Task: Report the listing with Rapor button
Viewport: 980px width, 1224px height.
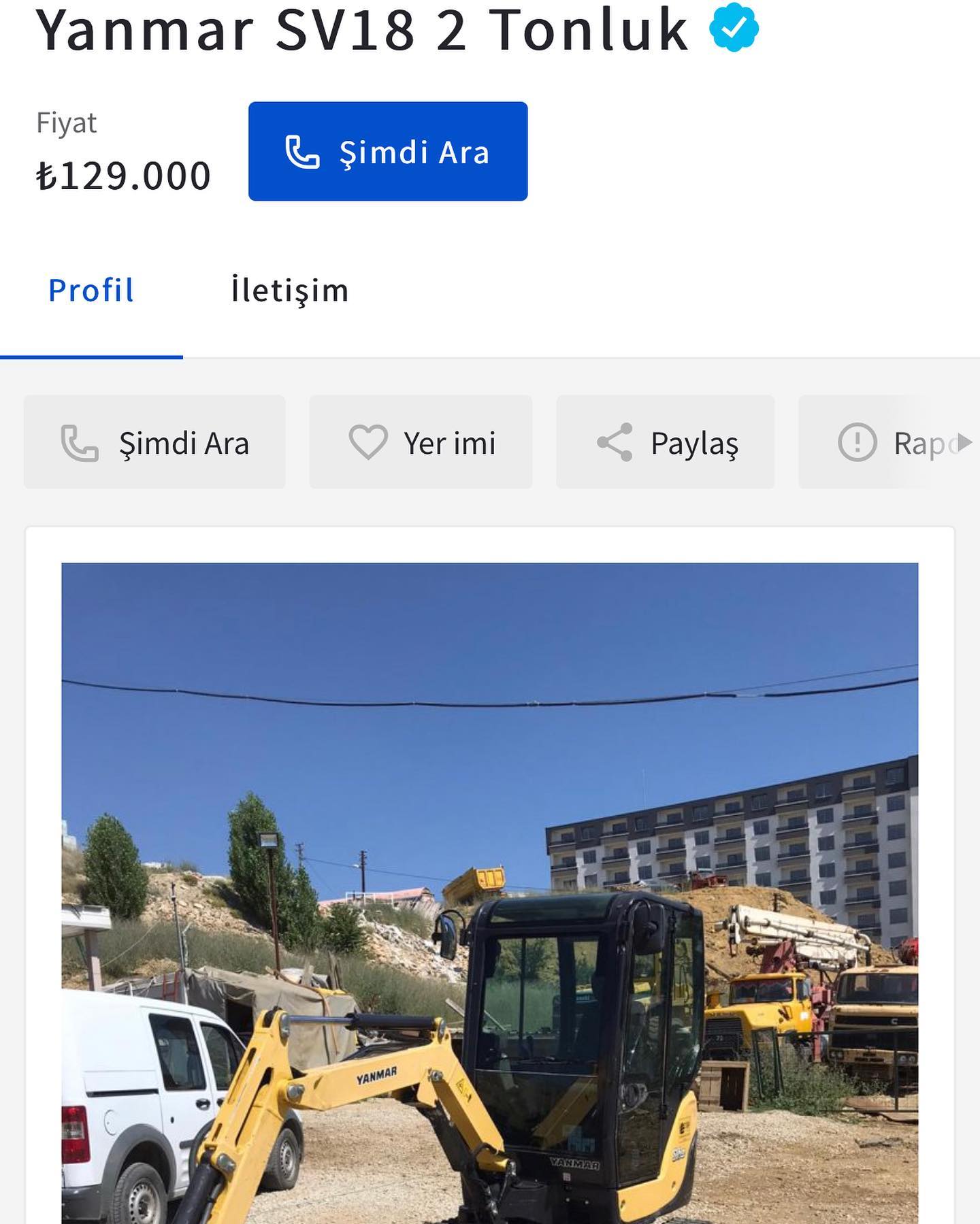Action: (x=889, y=442)
